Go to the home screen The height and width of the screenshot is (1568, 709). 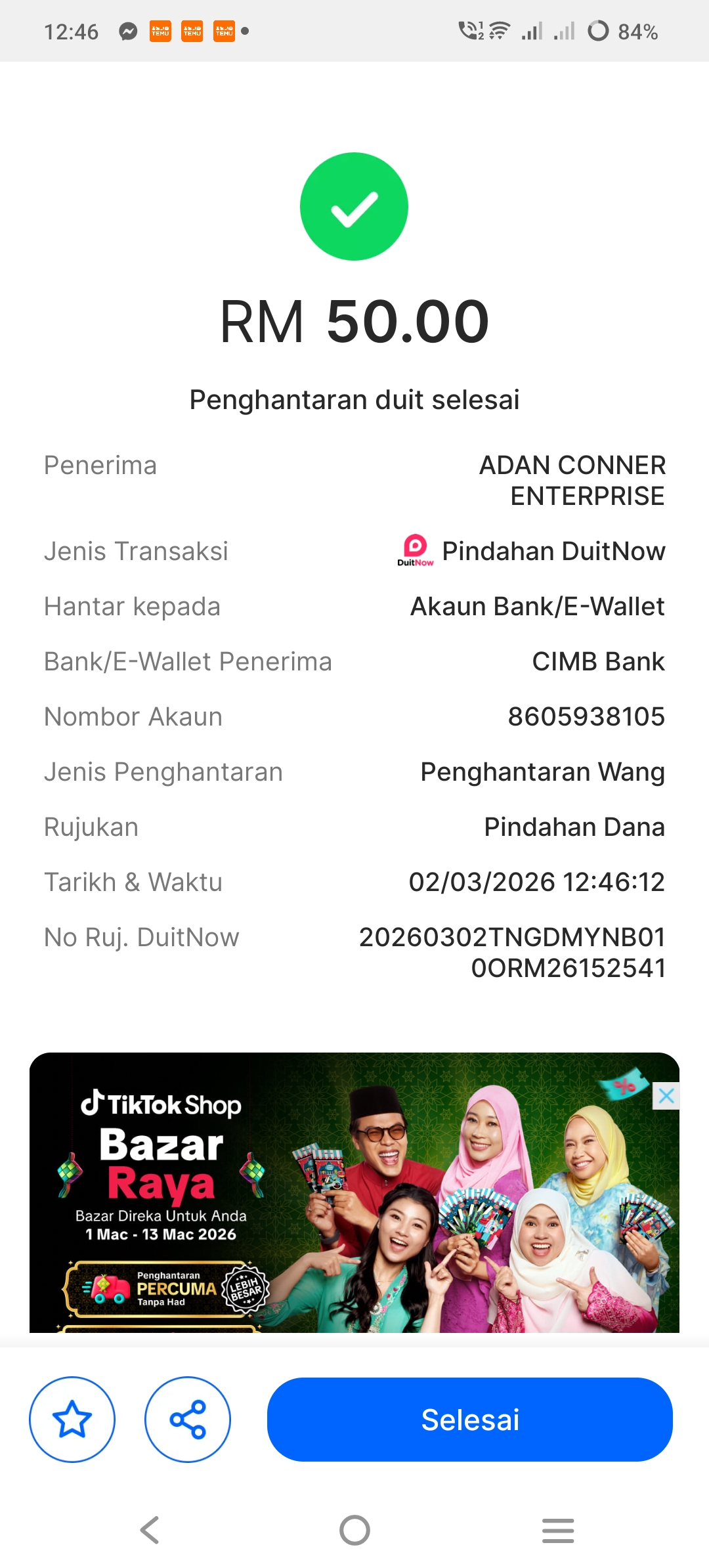(354, 1530)
